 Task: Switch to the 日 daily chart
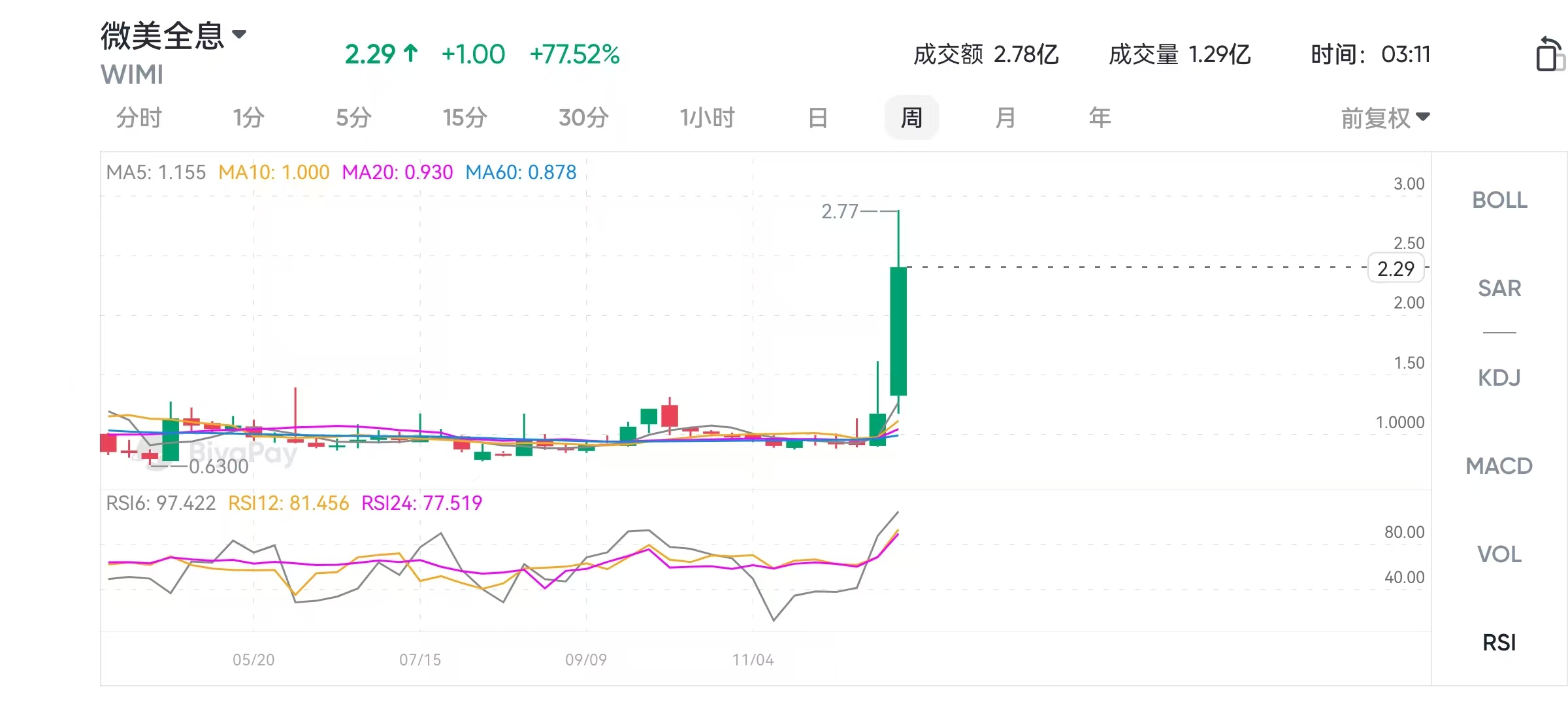click(x=817, y=118)
